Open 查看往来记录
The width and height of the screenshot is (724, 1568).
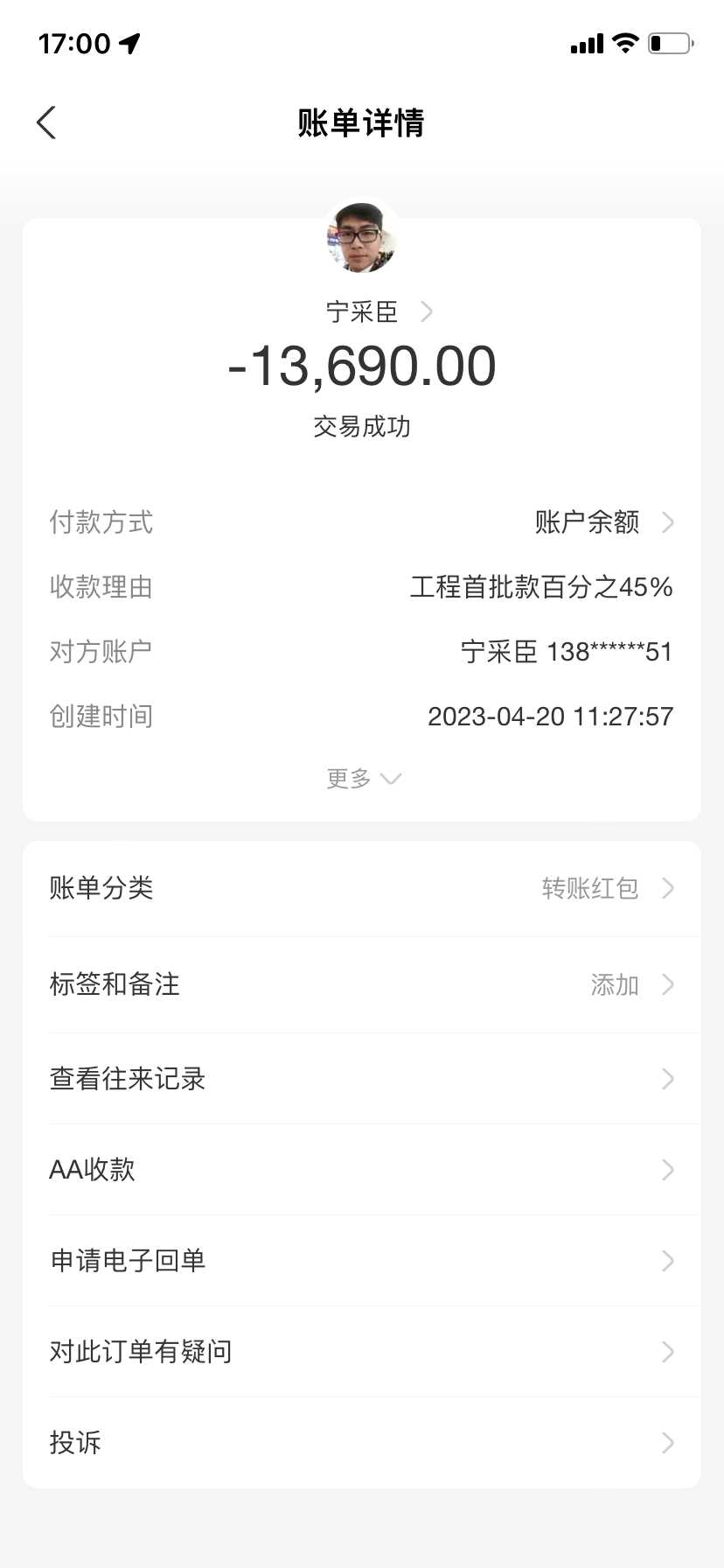361,1079
